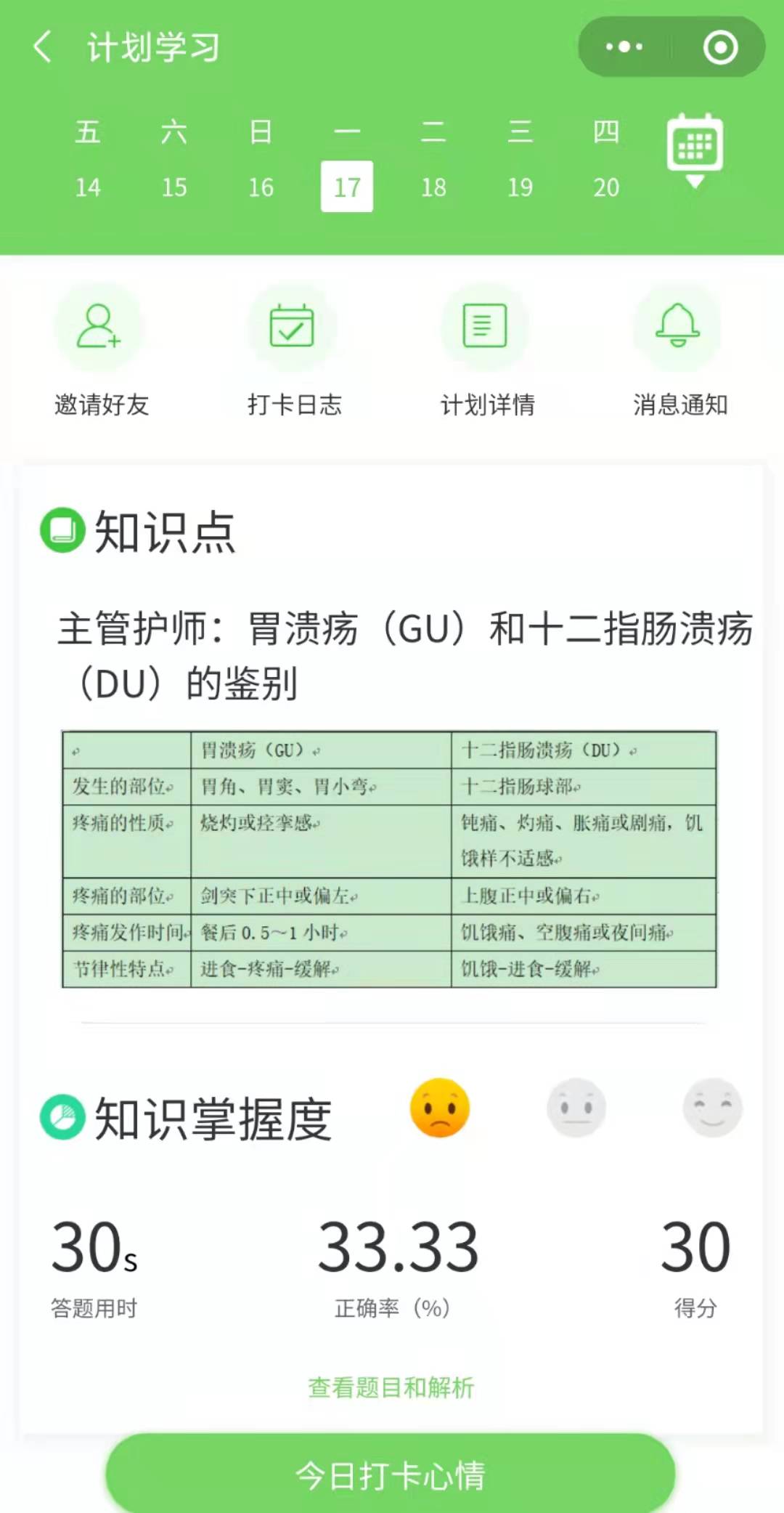Select date 19 in the week strip

tap(520, 187)
